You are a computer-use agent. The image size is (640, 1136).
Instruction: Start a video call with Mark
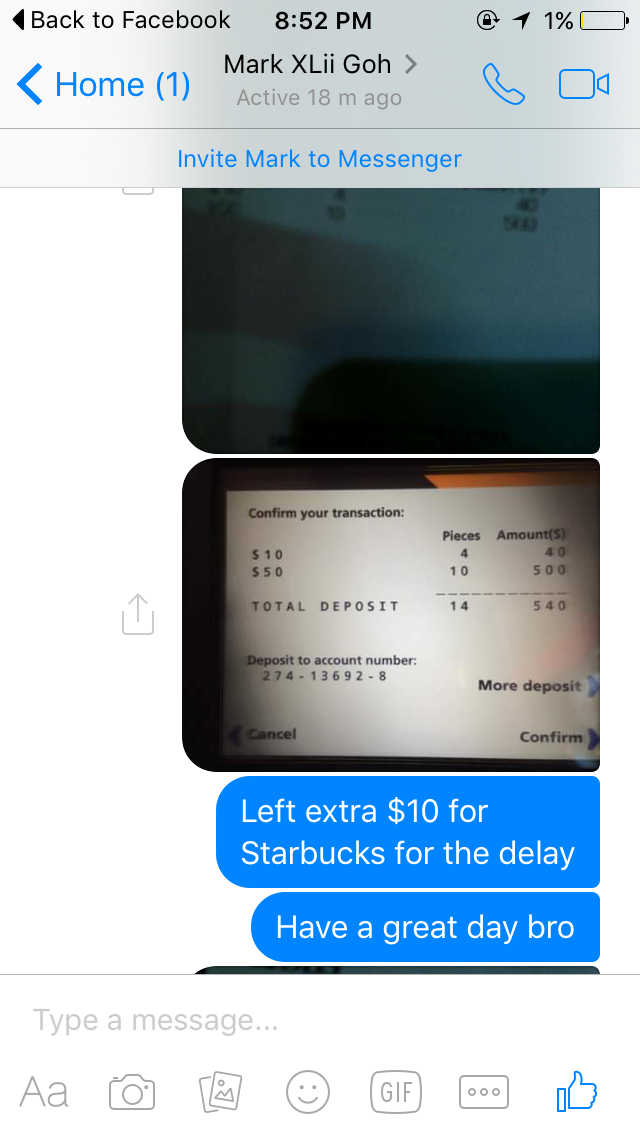point(583,84)
